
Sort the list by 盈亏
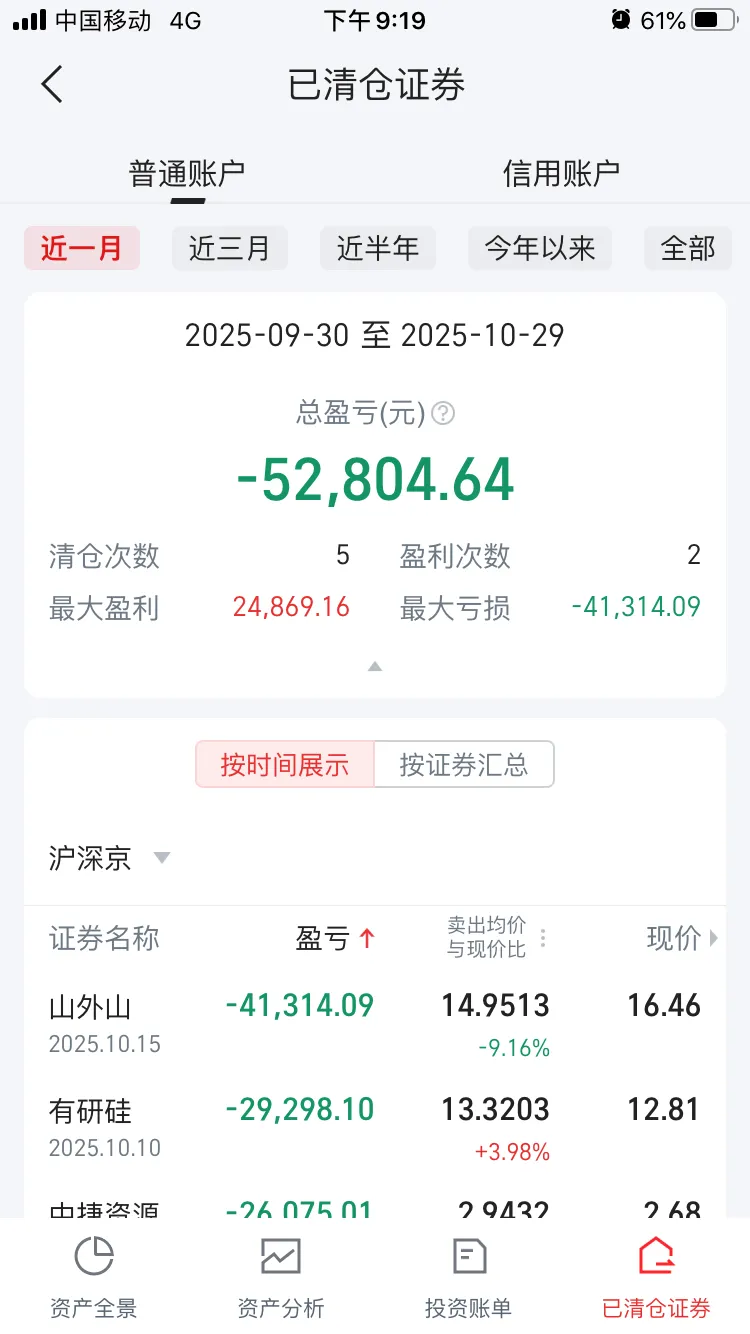335,938
